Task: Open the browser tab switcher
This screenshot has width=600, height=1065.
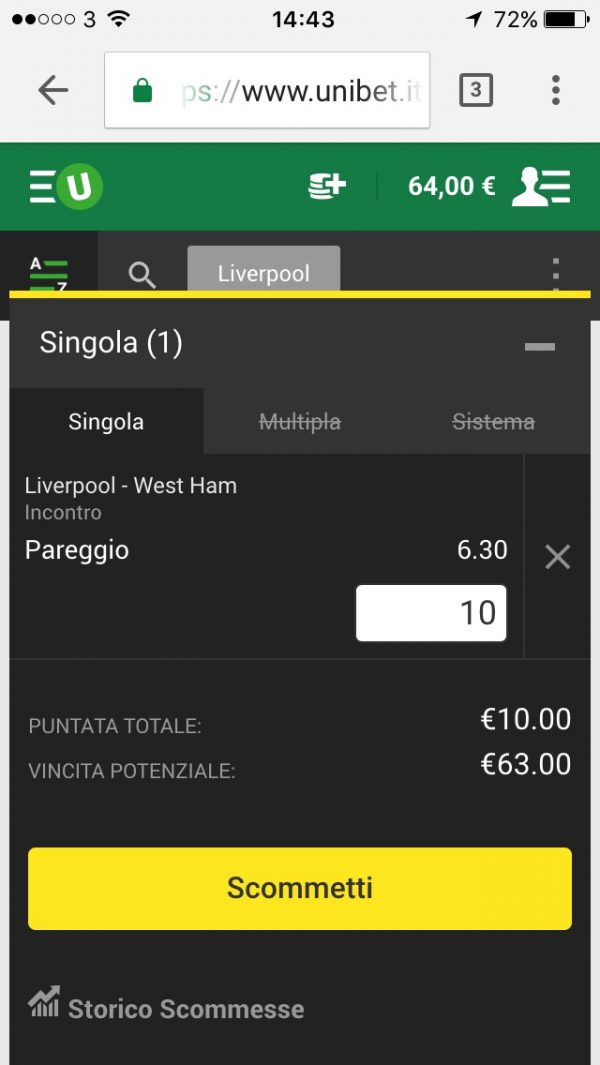Action: point(476,91)
